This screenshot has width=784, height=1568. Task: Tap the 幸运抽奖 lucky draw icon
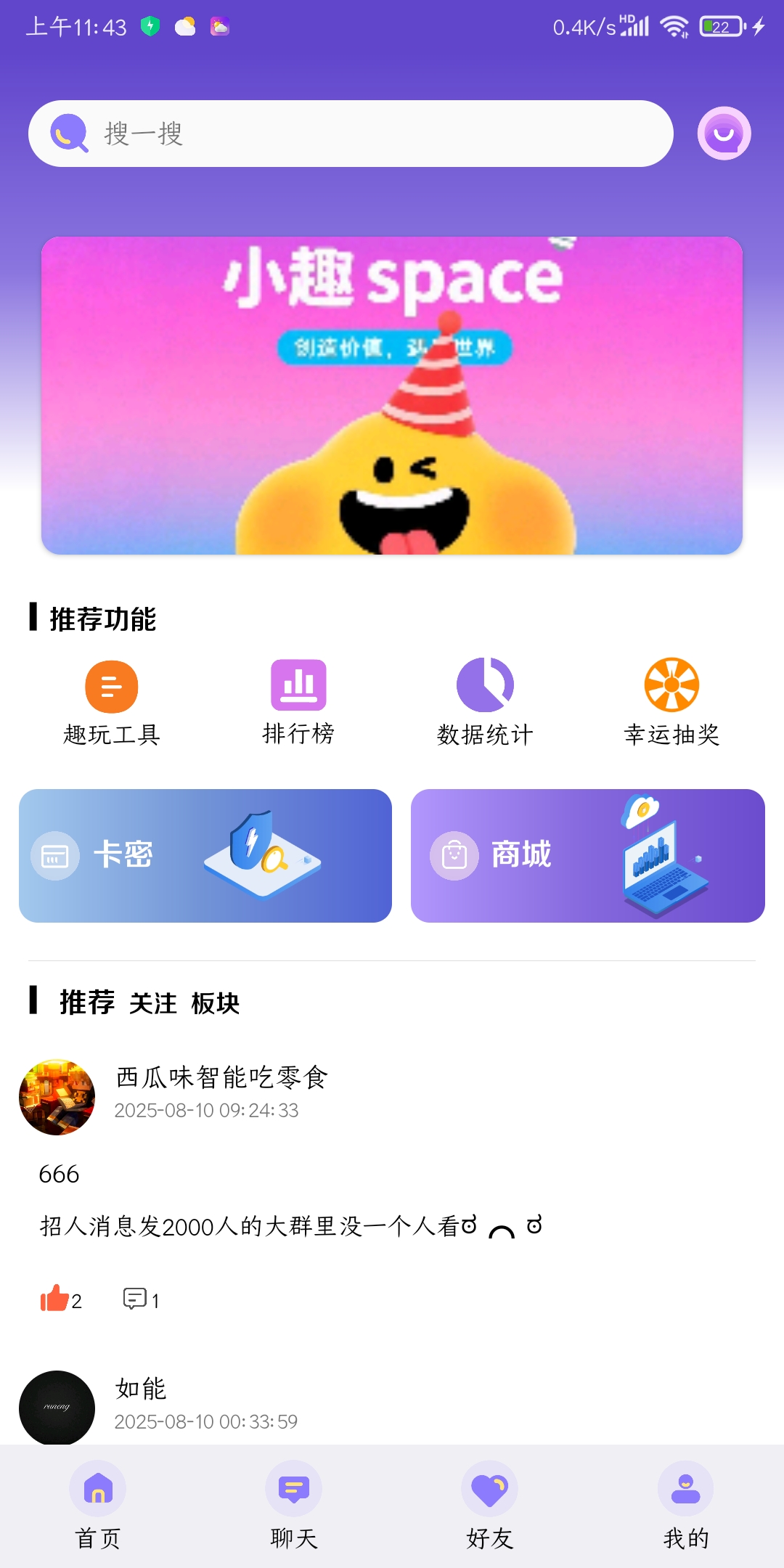tap(673, 685)
